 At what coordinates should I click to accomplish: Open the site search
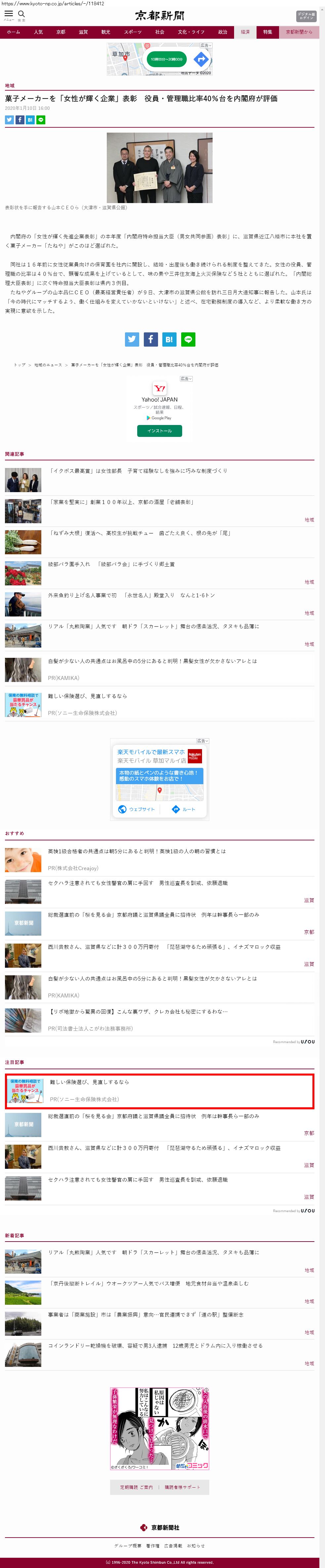pos(21,15)
